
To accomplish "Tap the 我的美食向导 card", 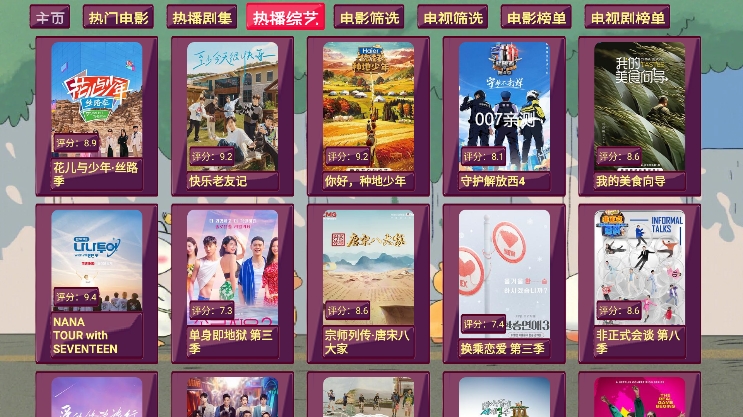I will pyautogui.click(x=640, y=117).
